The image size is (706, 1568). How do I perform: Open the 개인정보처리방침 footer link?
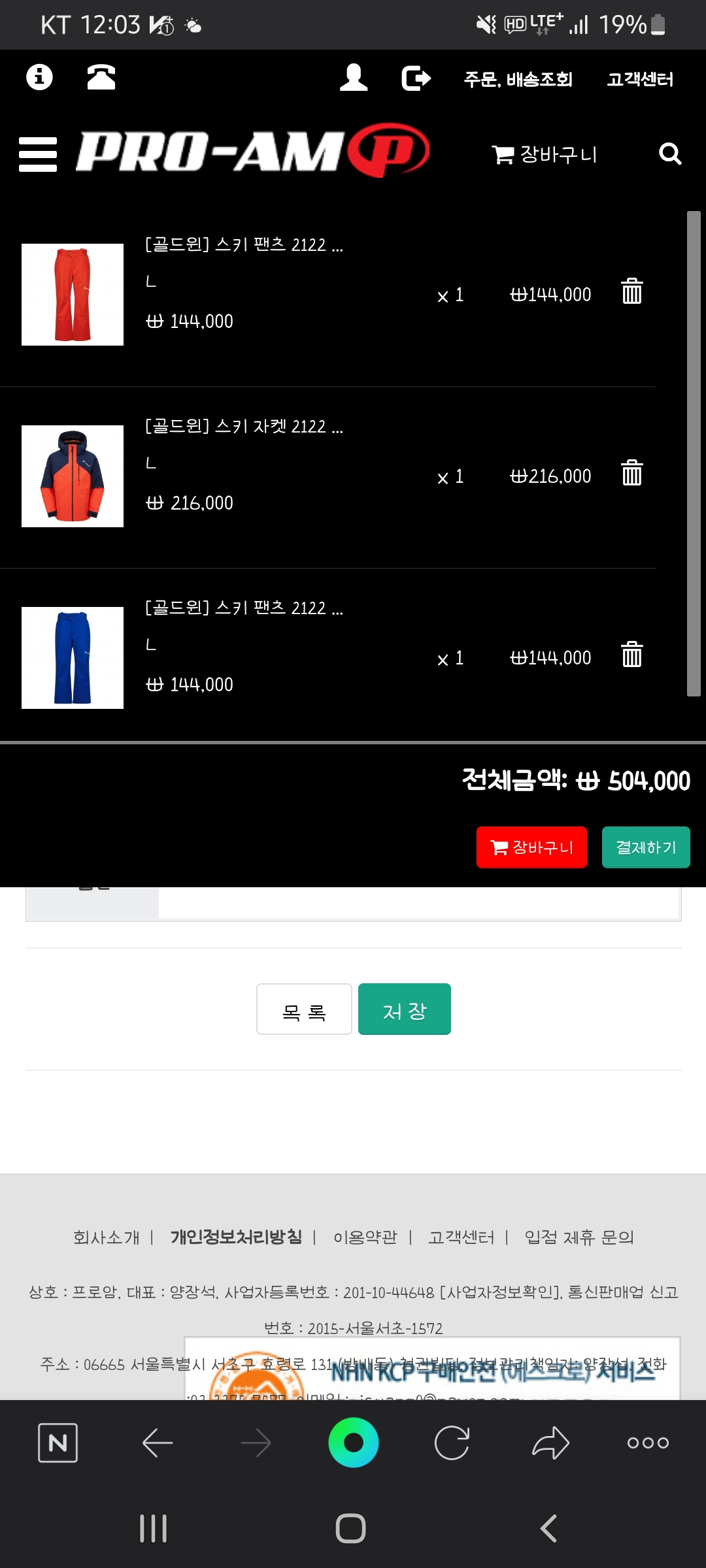pyautogui.click(x=236, y=1237)
